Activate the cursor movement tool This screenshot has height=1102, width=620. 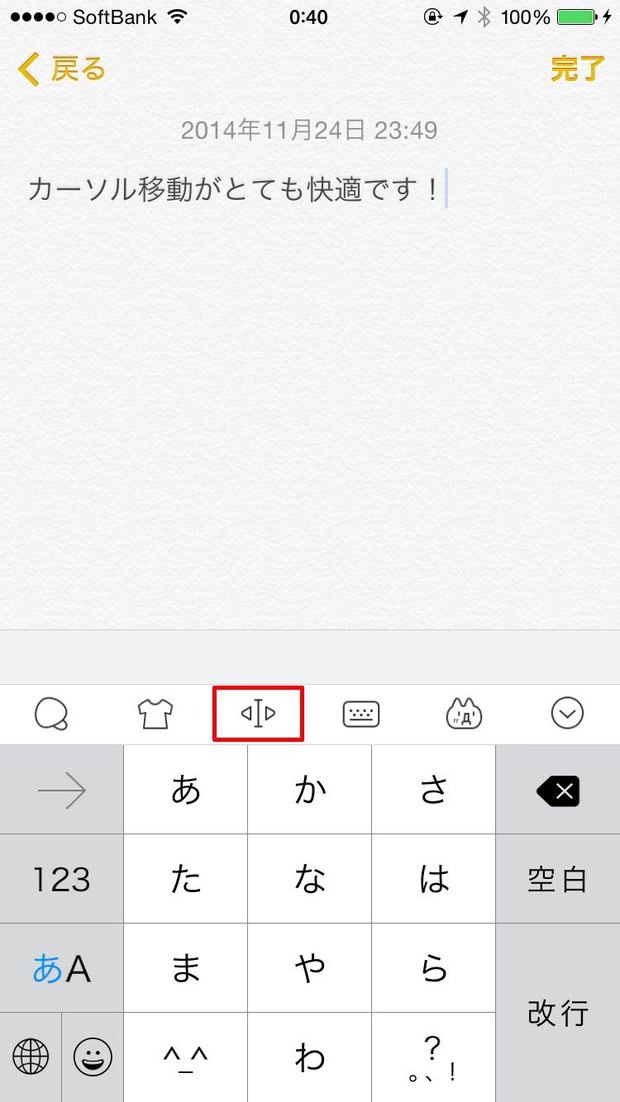[258, 714]
